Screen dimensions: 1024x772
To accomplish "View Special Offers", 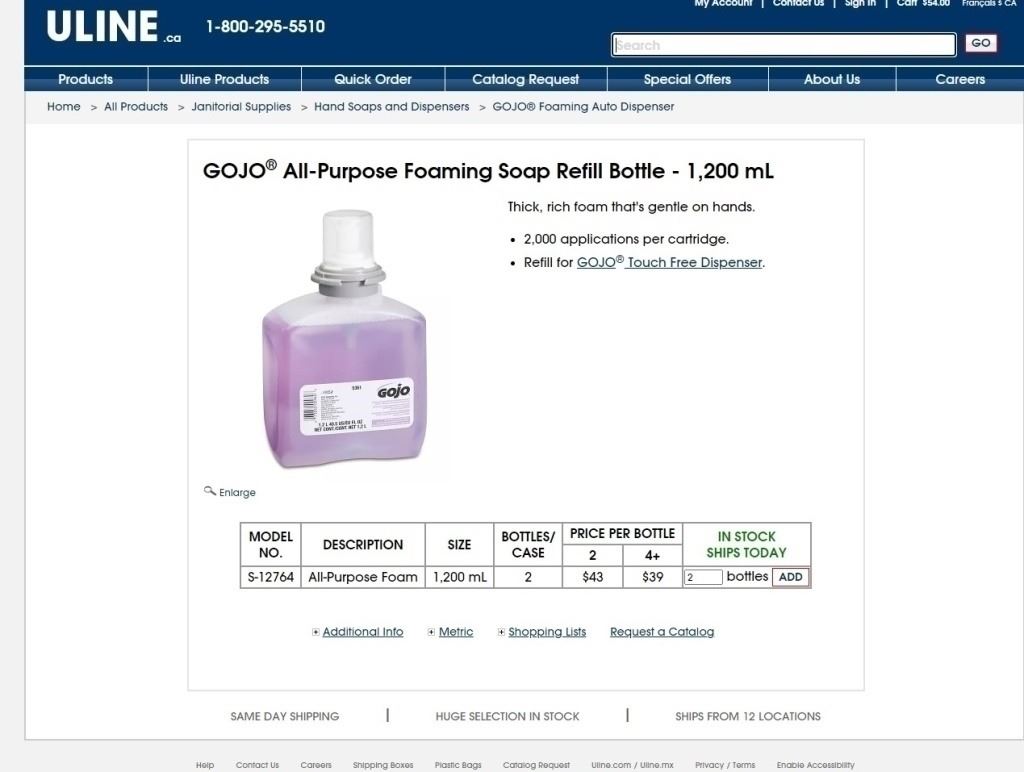I will pos(687,79).
